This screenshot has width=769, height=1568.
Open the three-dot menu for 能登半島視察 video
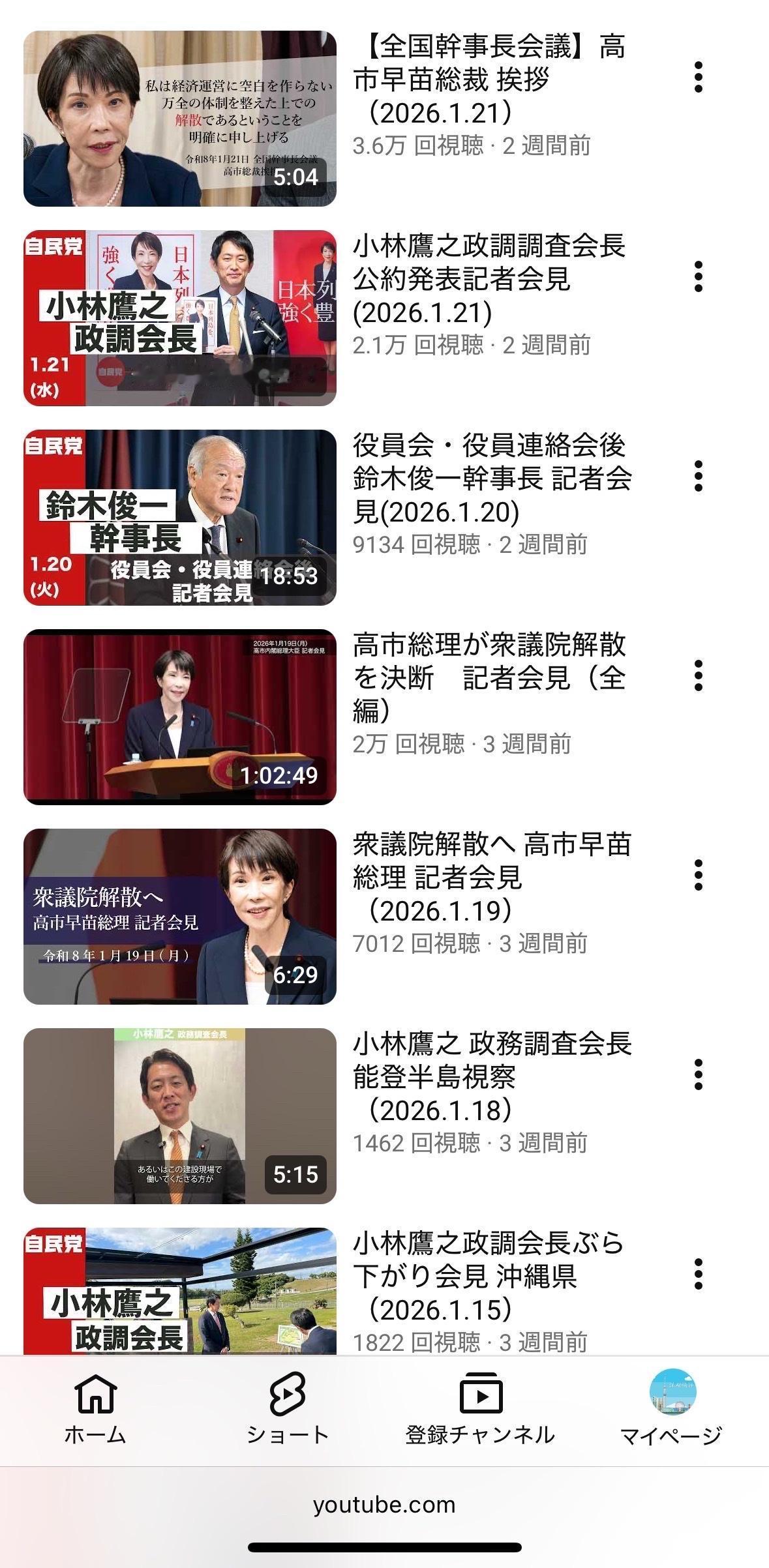tap(698, 1075)
